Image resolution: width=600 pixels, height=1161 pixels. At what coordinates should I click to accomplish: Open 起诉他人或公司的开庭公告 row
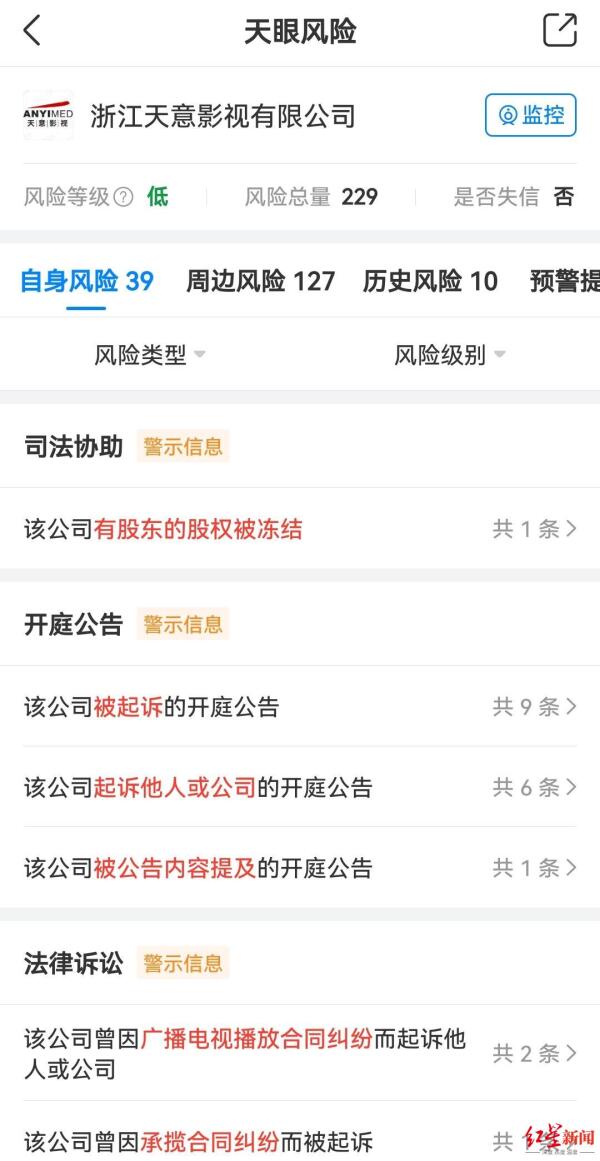click(300, 787)
